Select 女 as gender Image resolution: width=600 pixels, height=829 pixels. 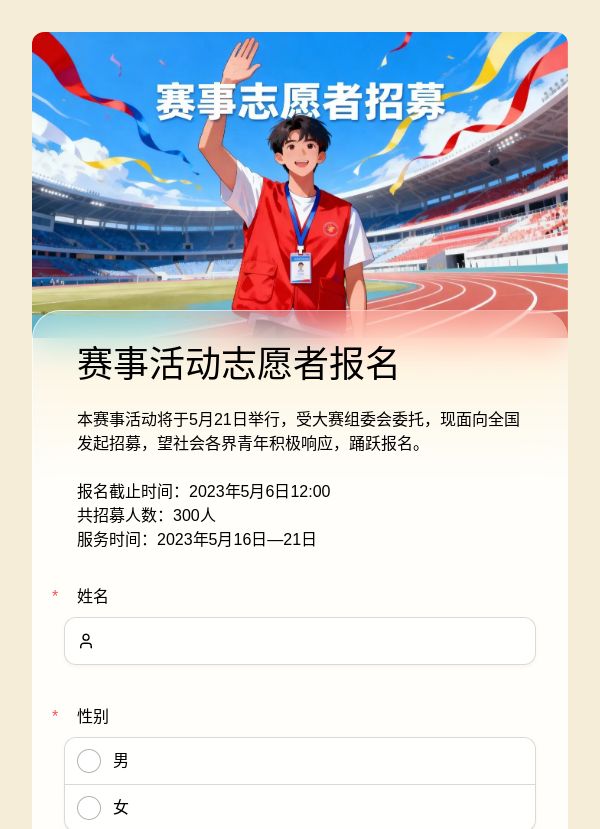(300, 807)
